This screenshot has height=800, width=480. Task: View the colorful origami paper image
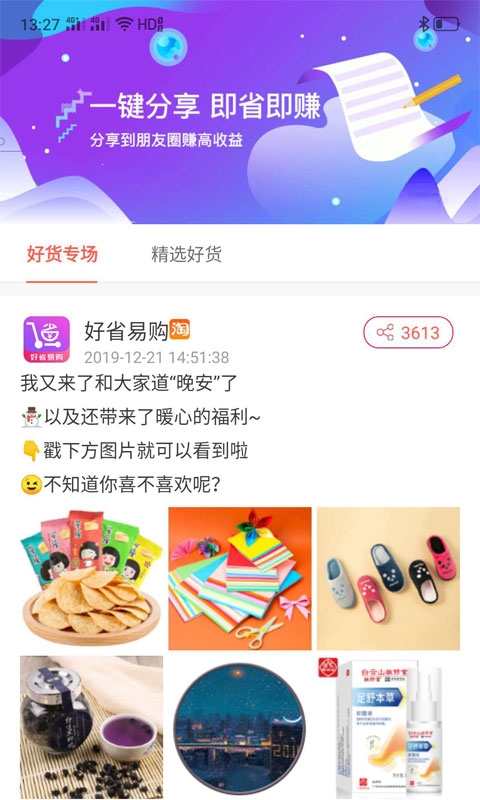(x=240, y=579)
